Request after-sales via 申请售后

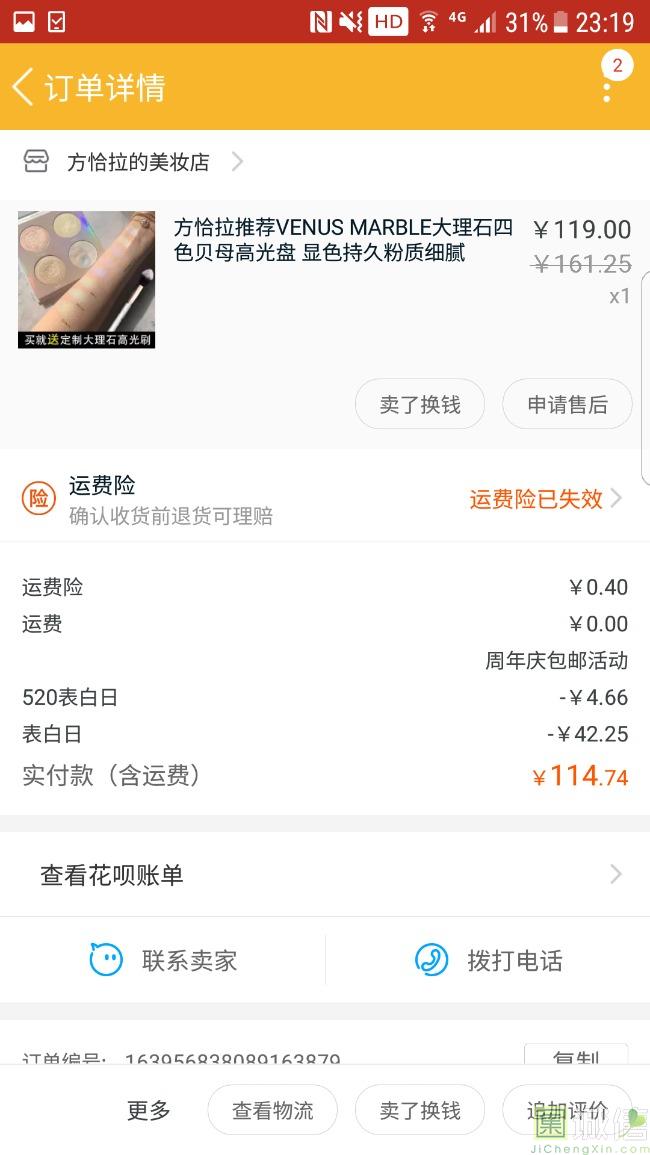567,405
